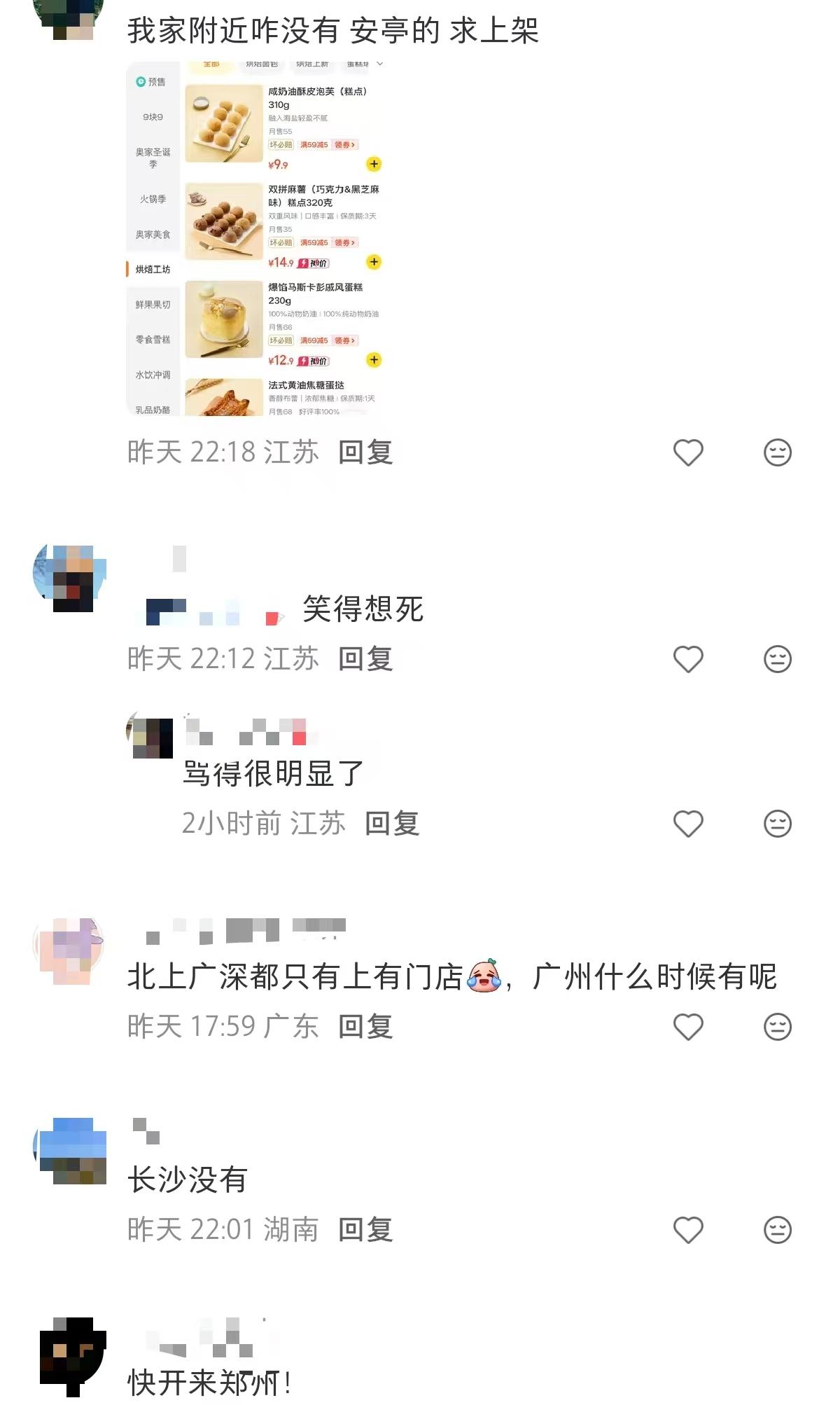
Task: Dislike the comment posted 昨天 17:59
Action: (777, 1027)
